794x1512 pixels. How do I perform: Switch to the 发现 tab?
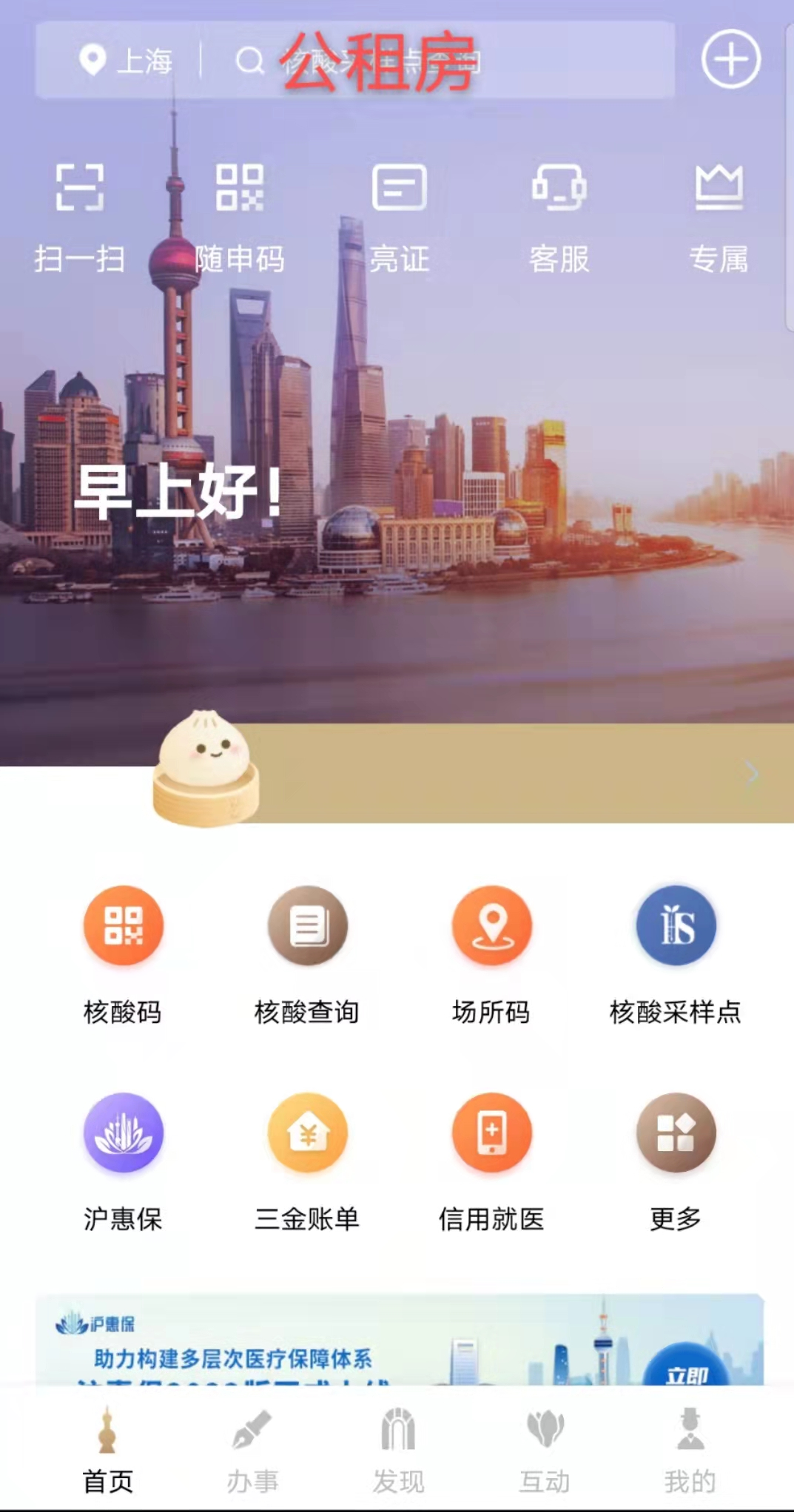[x=398, y=1451]
